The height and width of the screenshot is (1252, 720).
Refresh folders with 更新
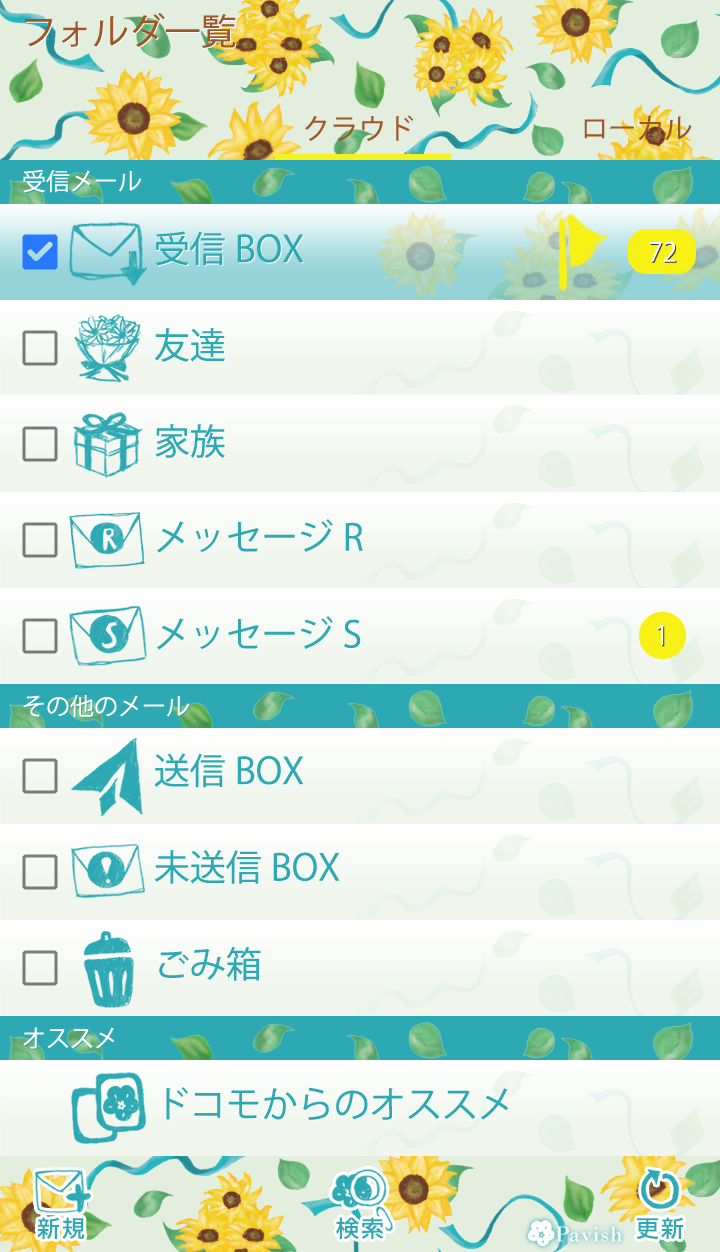pos(660,1205)
